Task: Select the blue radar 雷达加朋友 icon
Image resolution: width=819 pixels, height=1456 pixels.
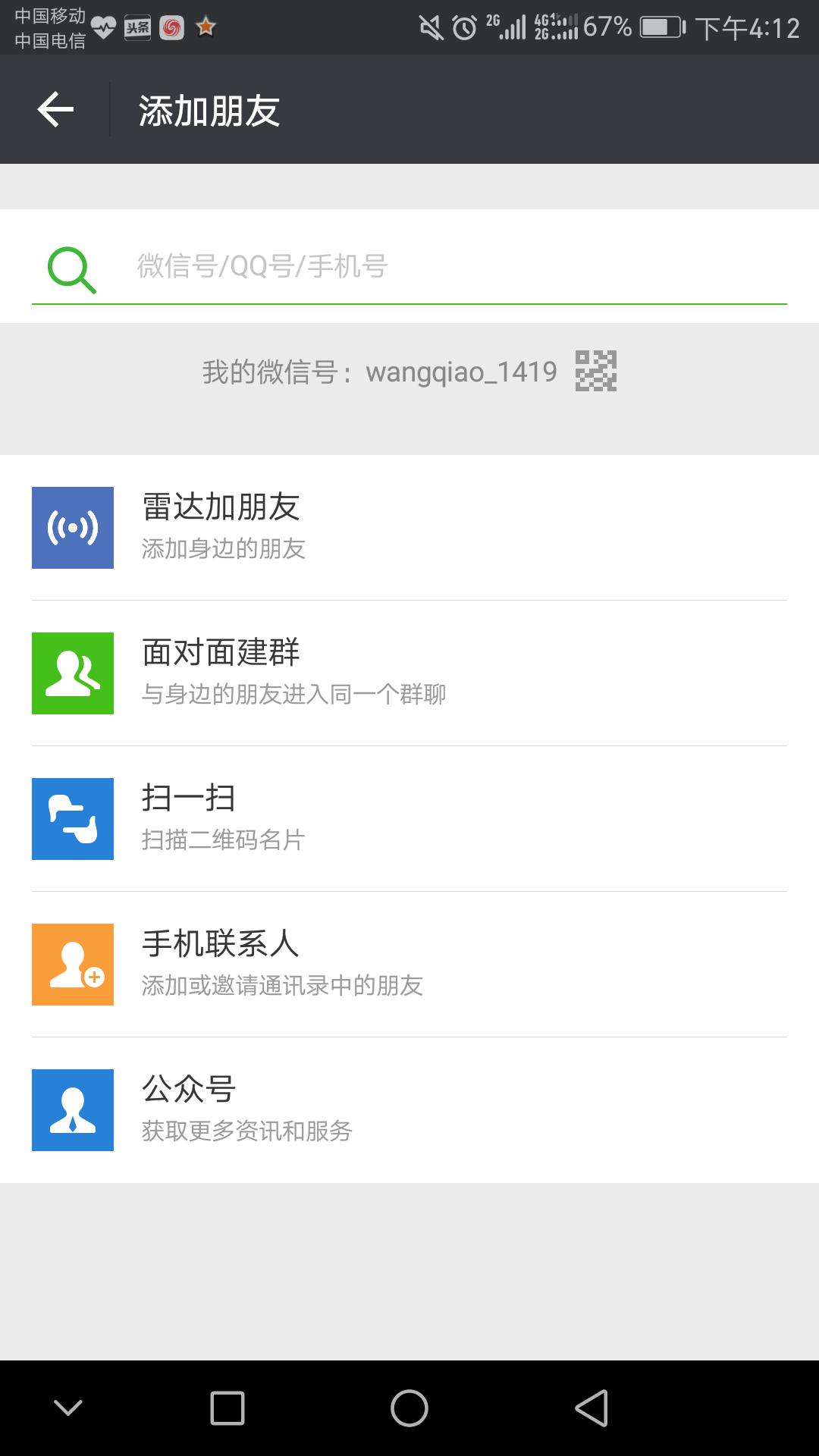Action: click(72, 526)
